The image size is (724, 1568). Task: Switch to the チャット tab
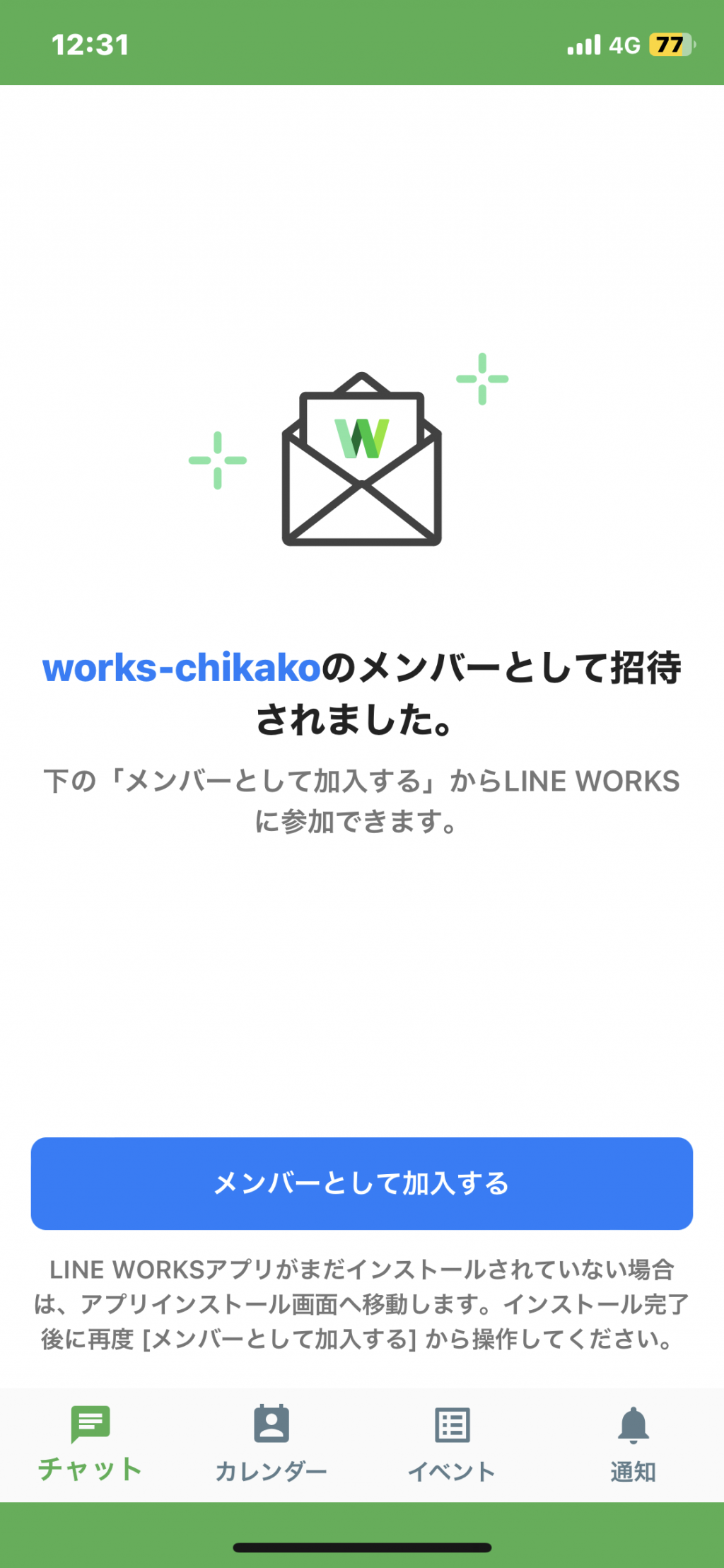pos(90,1444)
